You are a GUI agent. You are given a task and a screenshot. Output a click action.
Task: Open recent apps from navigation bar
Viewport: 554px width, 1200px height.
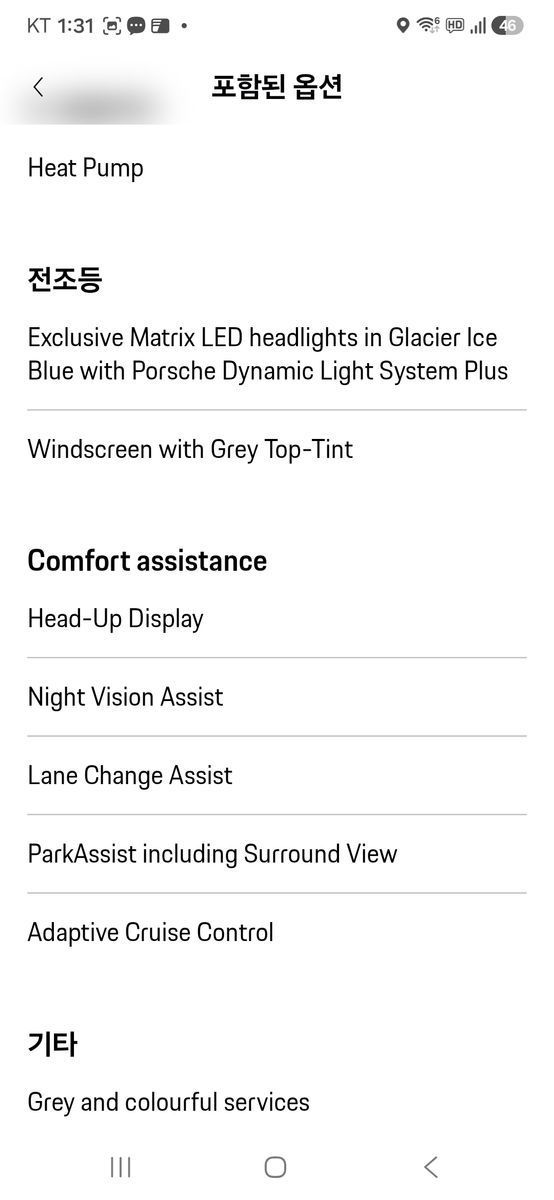[121, 1166]
